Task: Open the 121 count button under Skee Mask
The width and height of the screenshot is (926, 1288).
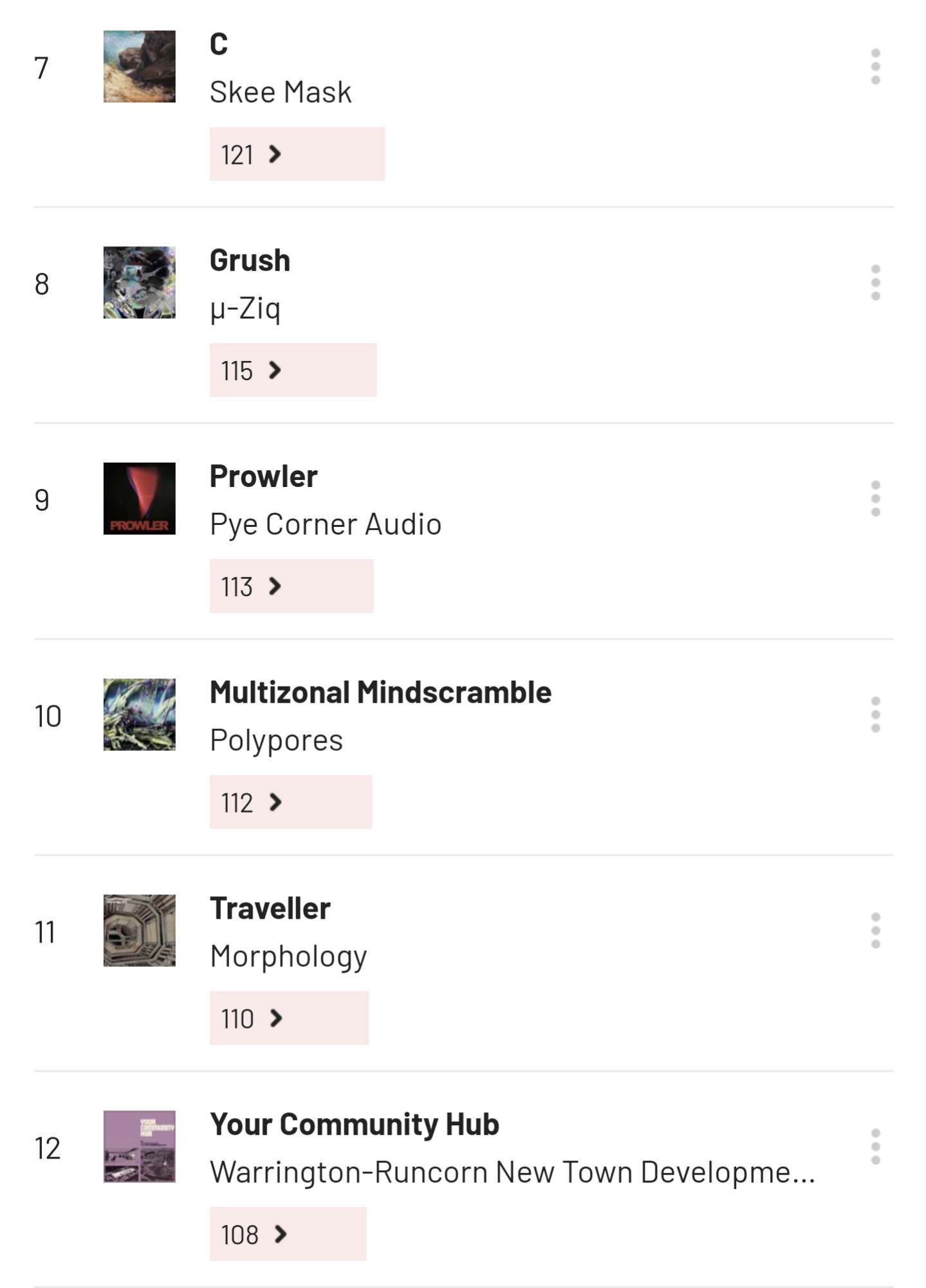Action: tap(297, 154)
